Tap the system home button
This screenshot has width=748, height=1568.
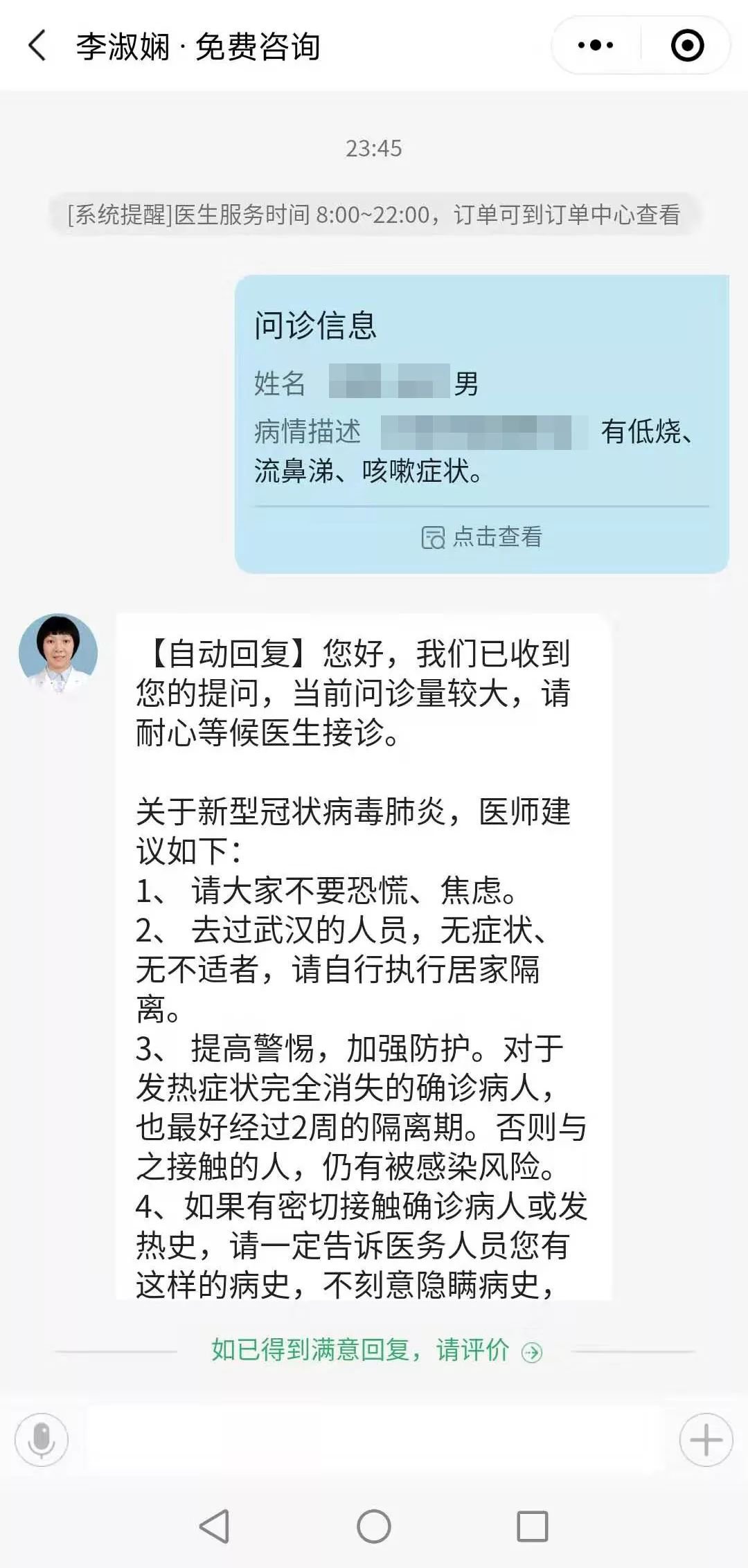tap(374, 1526)
